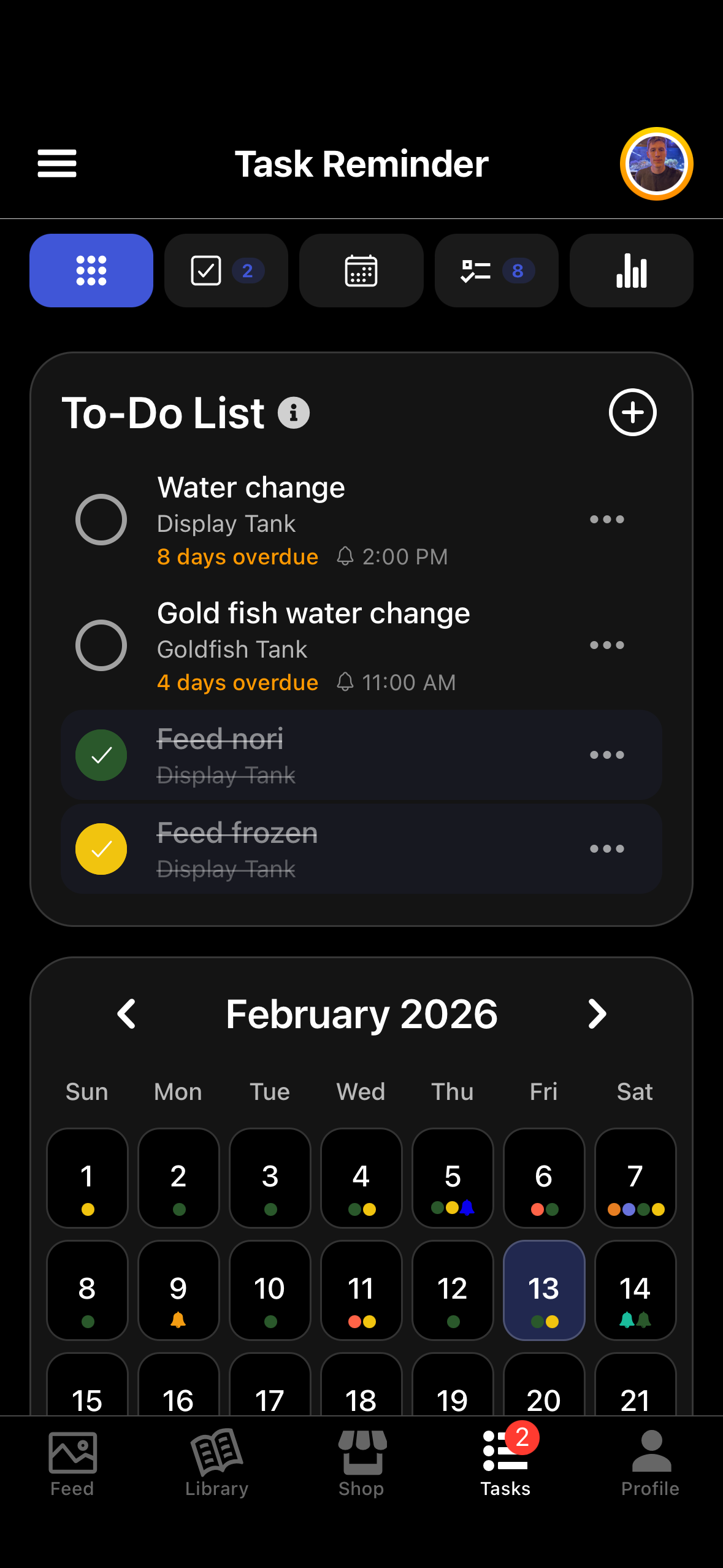Uncheck the completed Feed nori task

click(101, 755)
